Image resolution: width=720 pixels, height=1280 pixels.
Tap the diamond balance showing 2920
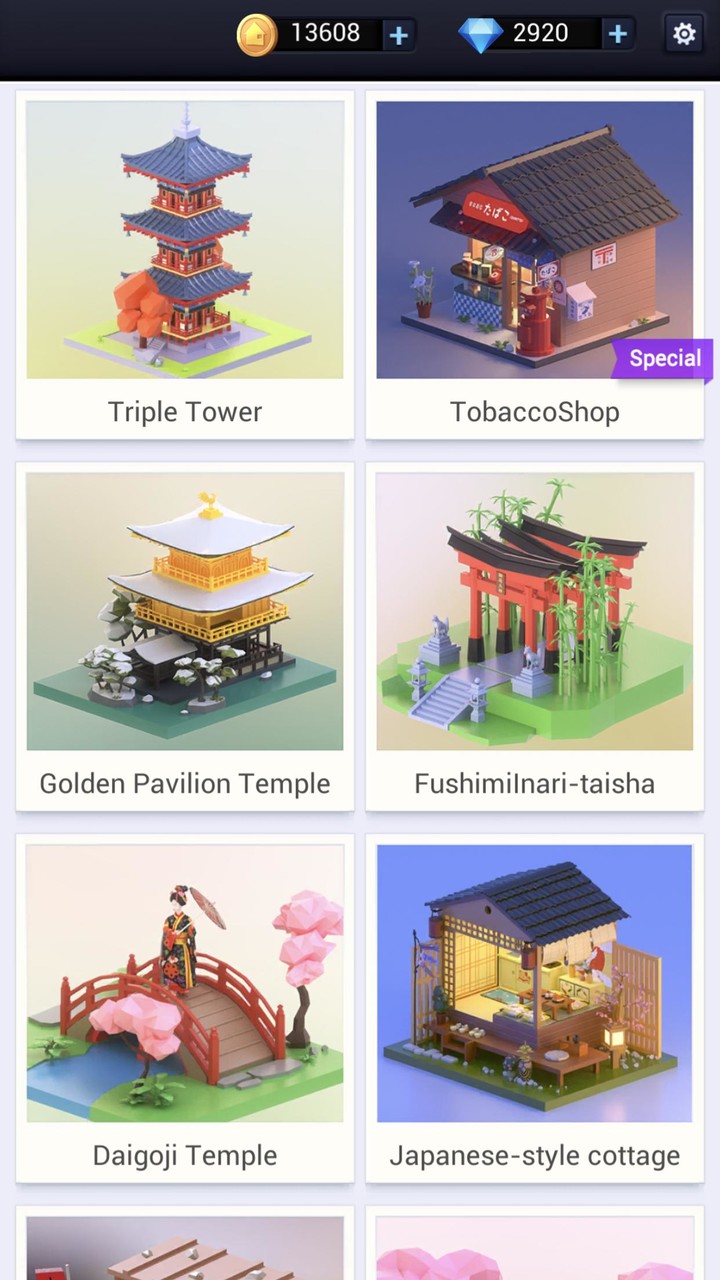tap(544, 33)
